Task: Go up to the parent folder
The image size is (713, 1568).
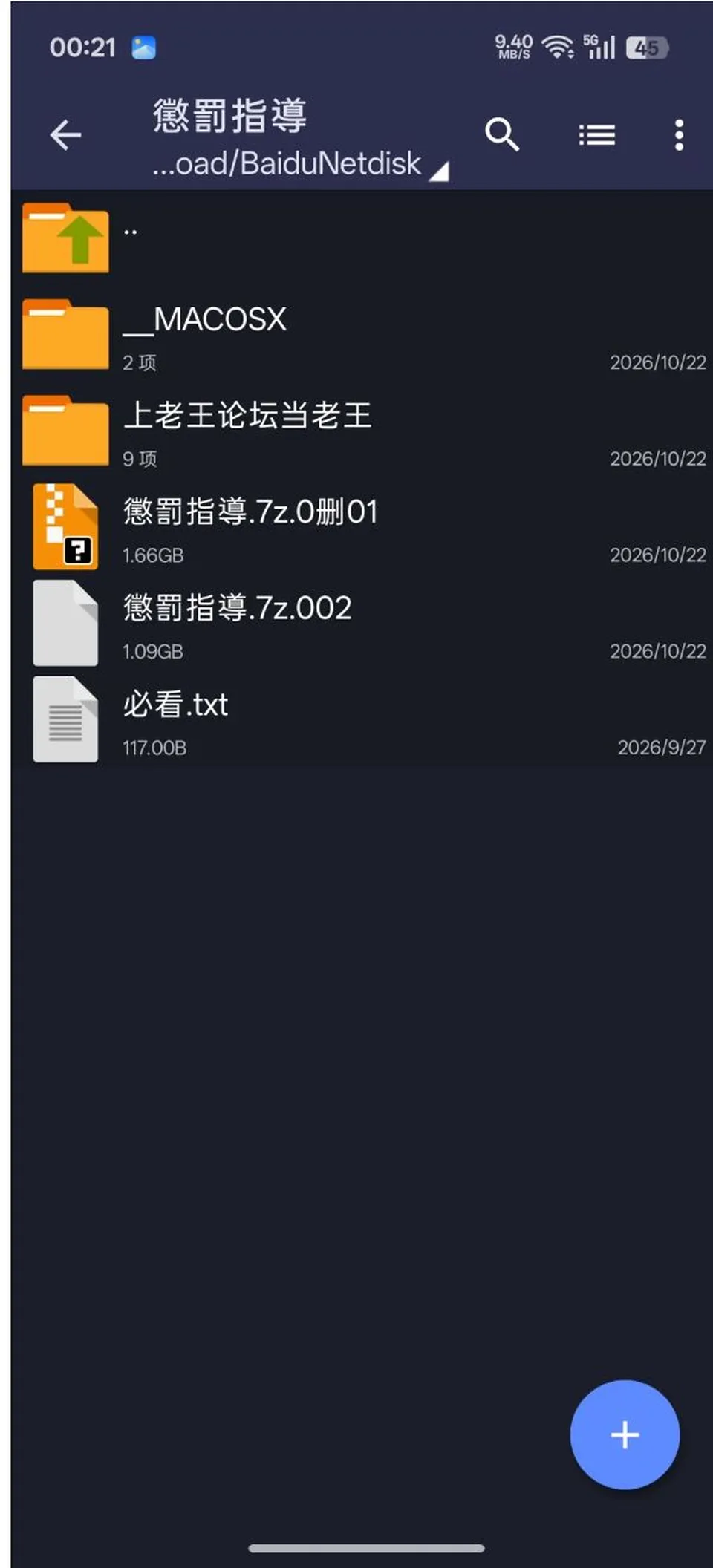Action: (362, 238)
